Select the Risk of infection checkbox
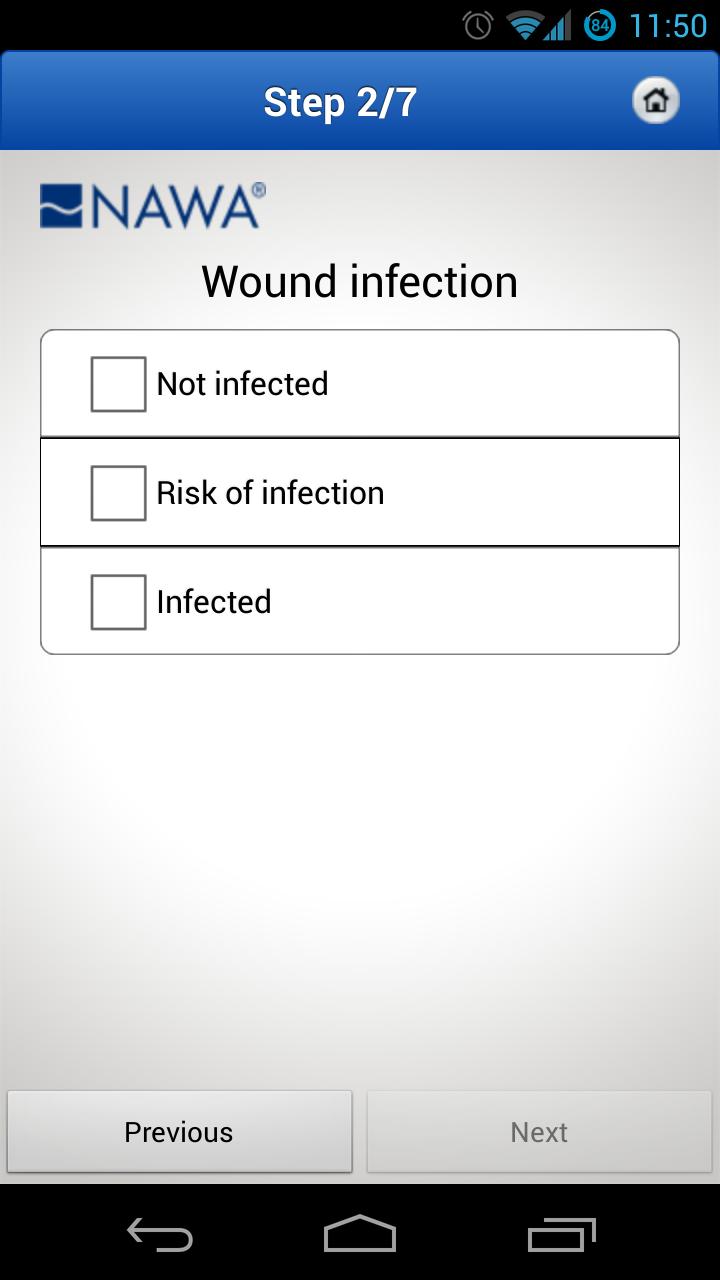This screenshot has width=720, height=1280. [119, 493]
